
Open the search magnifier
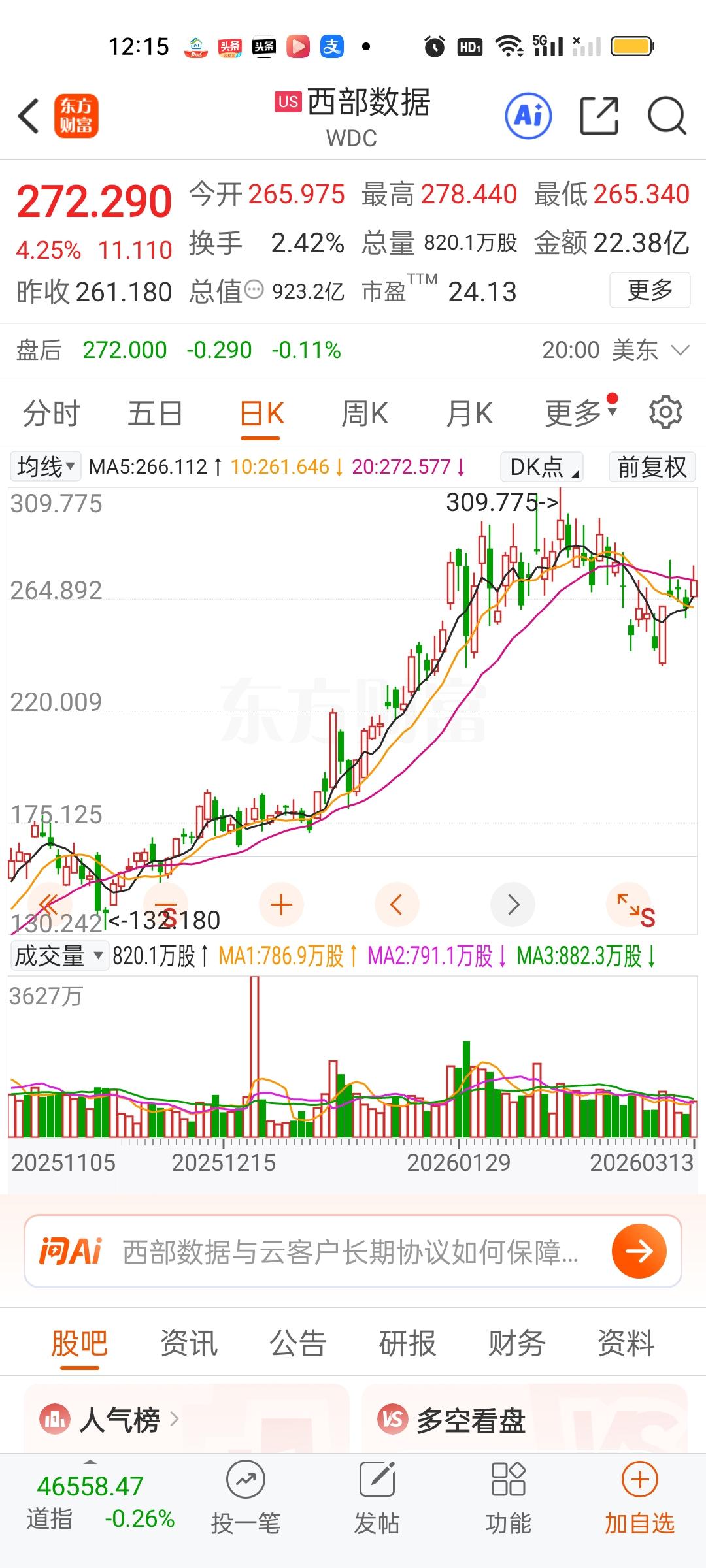tap(667, 116)
